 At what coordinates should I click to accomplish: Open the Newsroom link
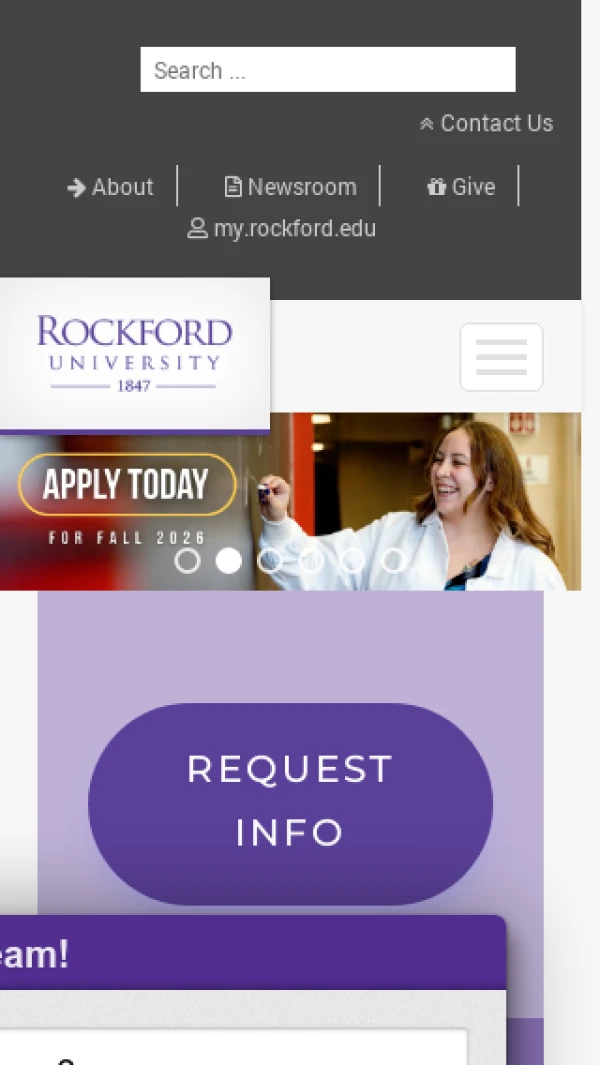(x=291, y=187)
